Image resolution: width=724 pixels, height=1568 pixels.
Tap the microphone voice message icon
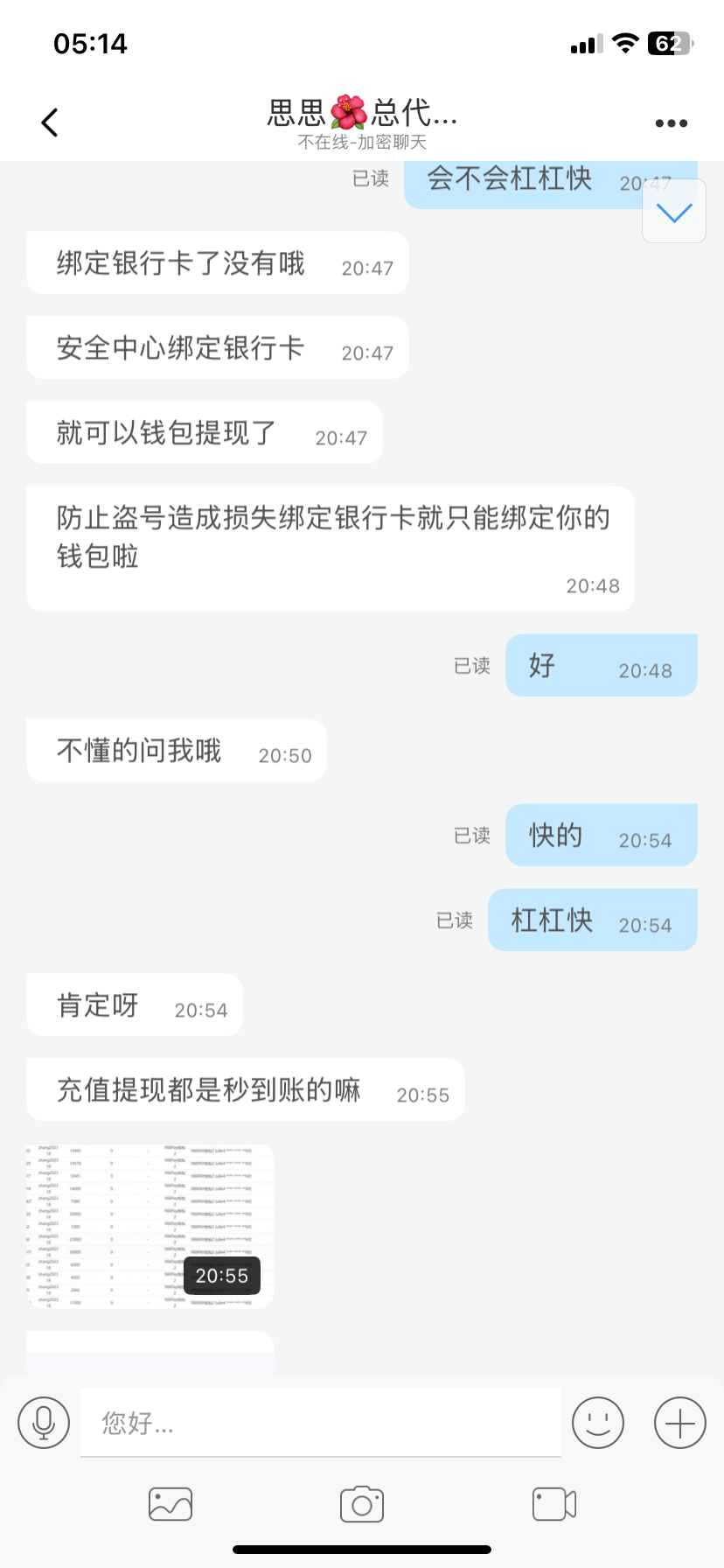[x=44, y=1423]
